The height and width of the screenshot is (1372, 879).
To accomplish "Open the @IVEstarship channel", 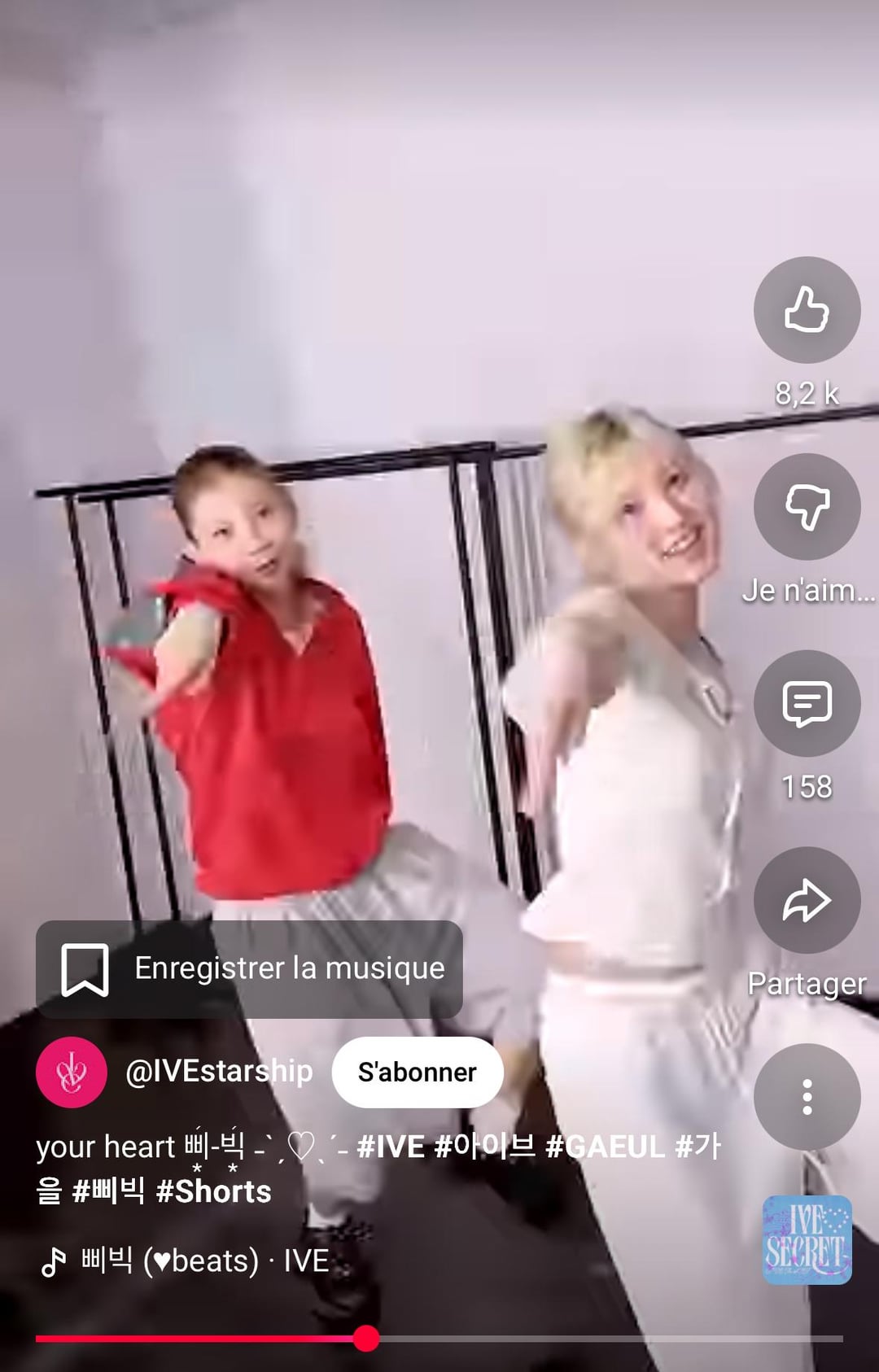I will click(x=218, y=1072).
